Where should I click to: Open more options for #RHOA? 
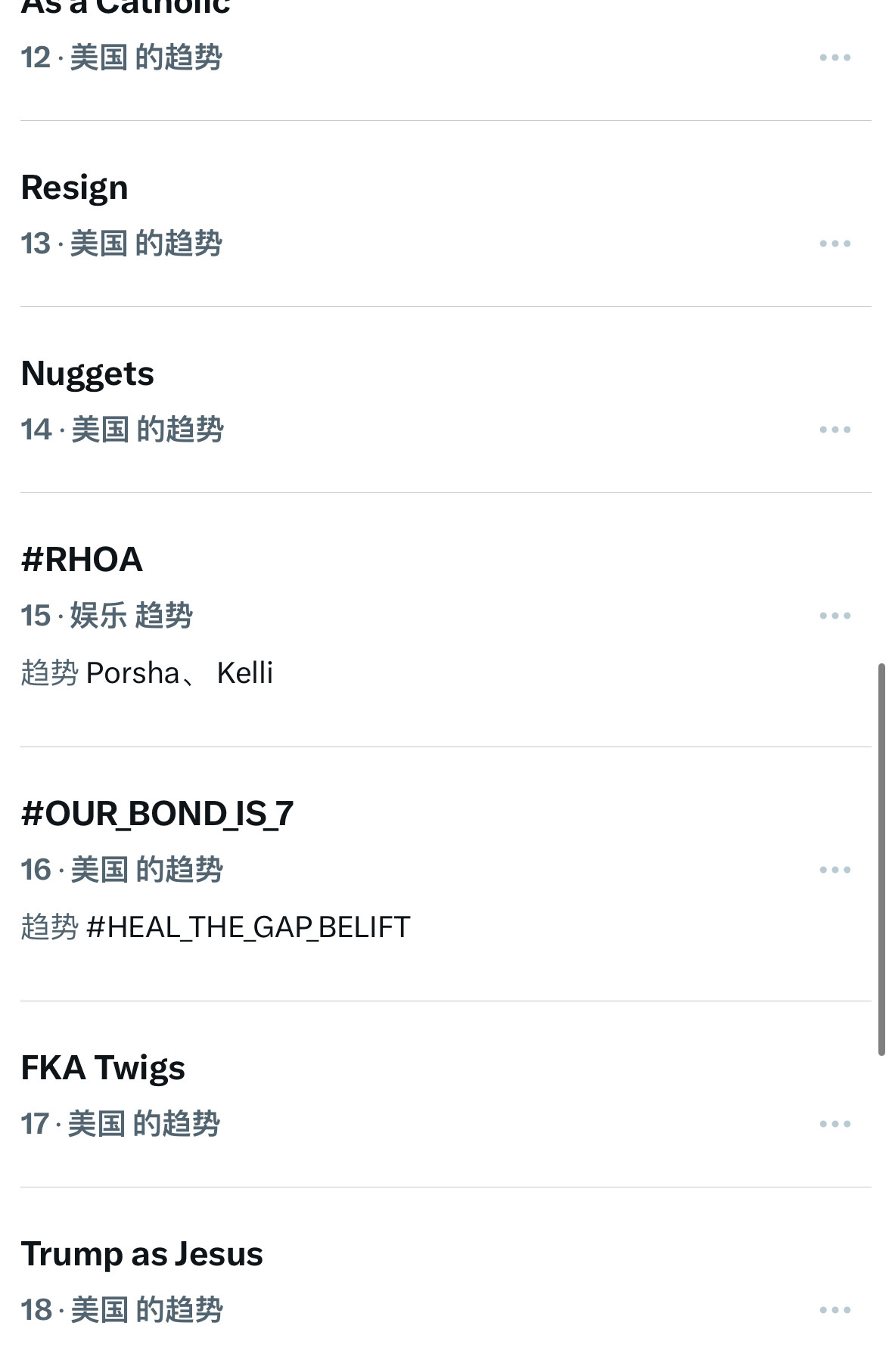(x=835, y=616)
